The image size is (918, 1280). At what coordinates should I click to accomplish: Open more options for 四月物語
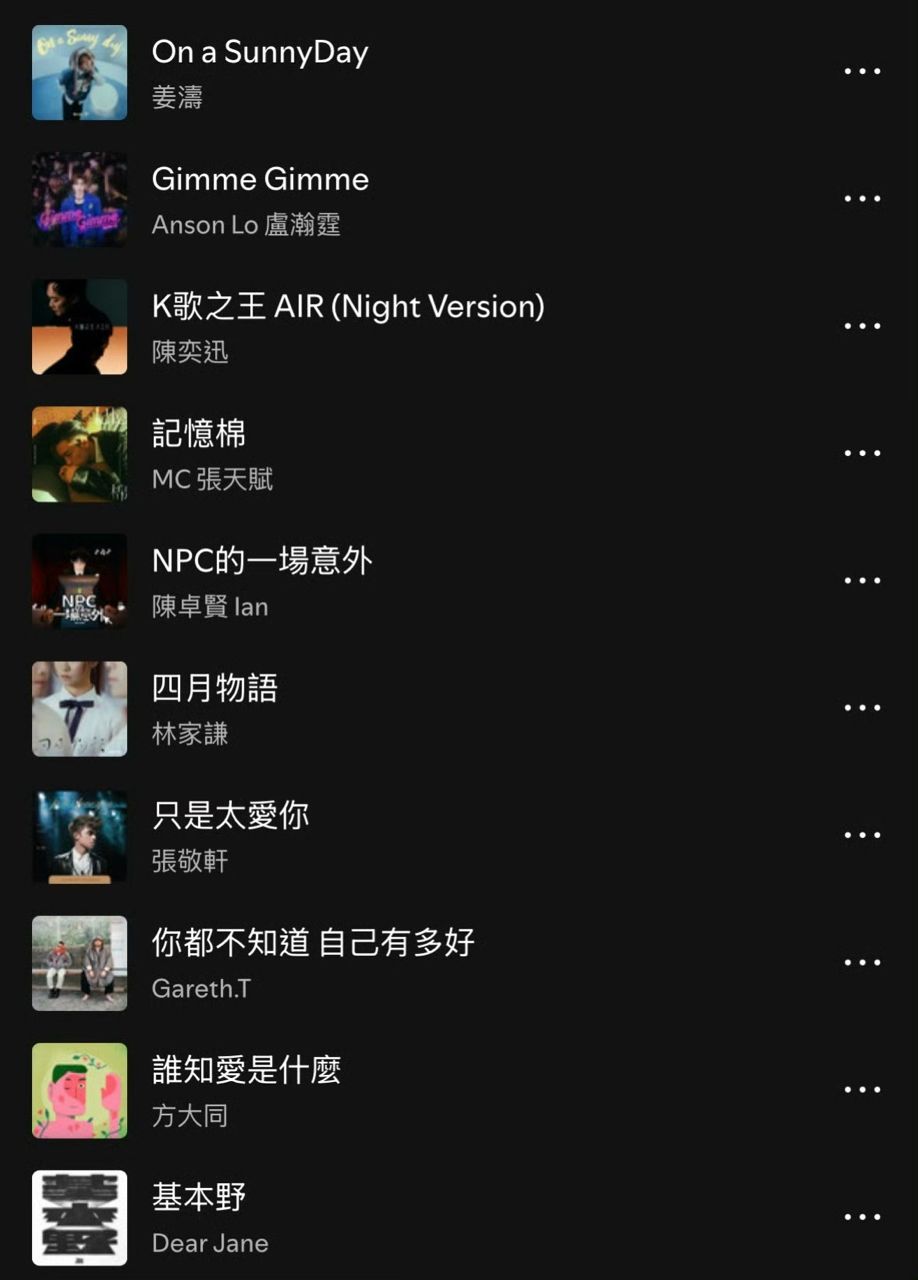coord(862,708)
